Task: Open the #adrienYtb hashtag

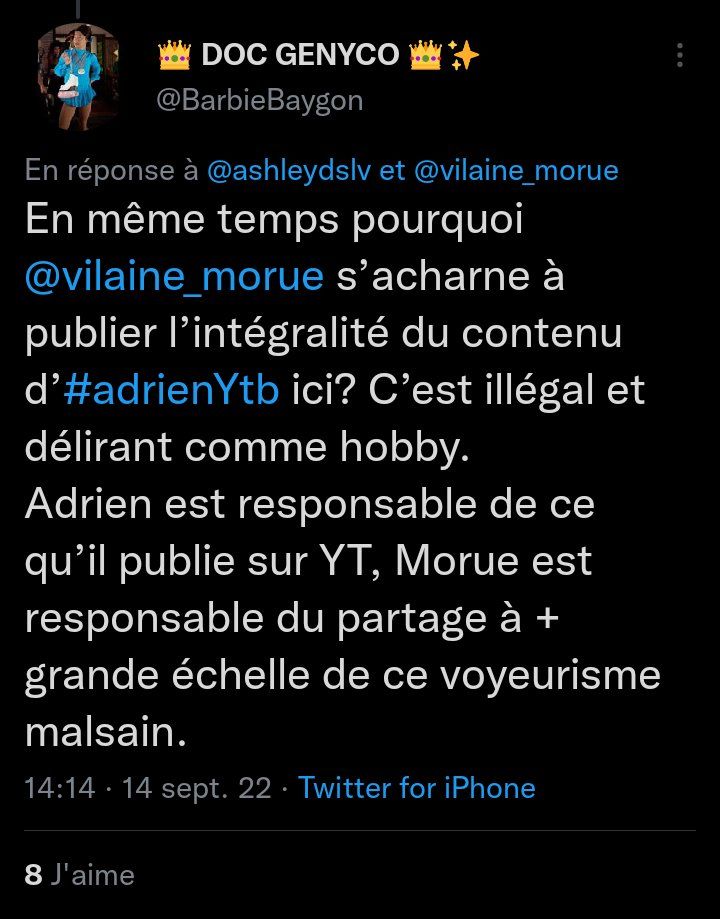Action: pos(170,390)
